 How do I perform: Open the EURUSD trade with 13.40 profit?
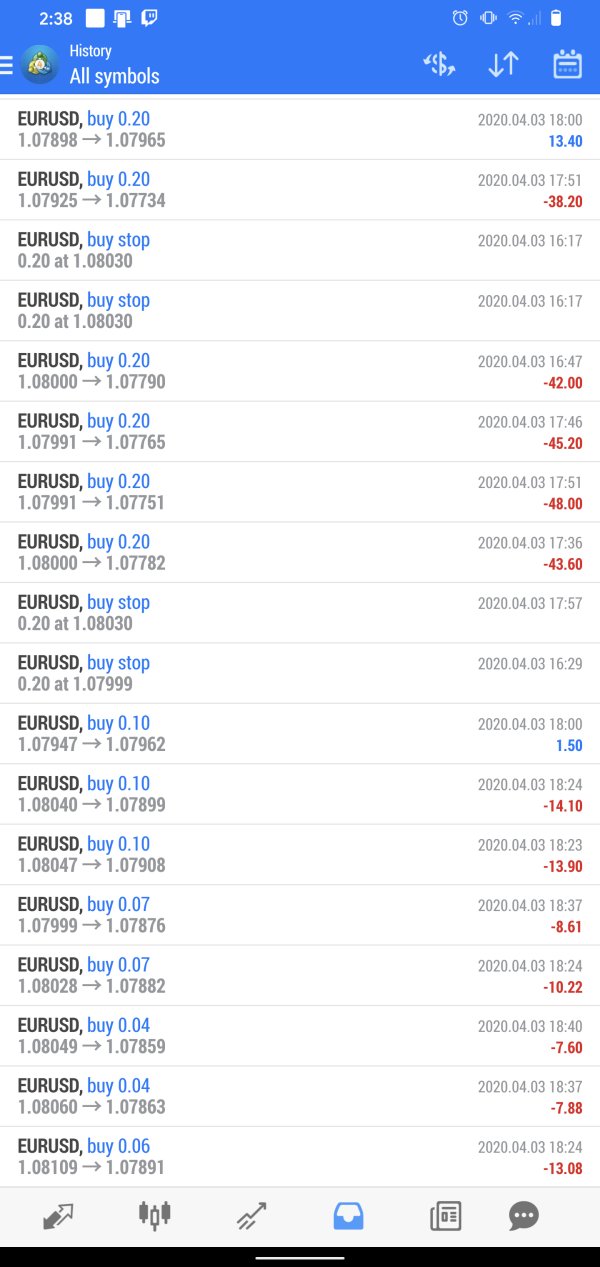(300, 130)
